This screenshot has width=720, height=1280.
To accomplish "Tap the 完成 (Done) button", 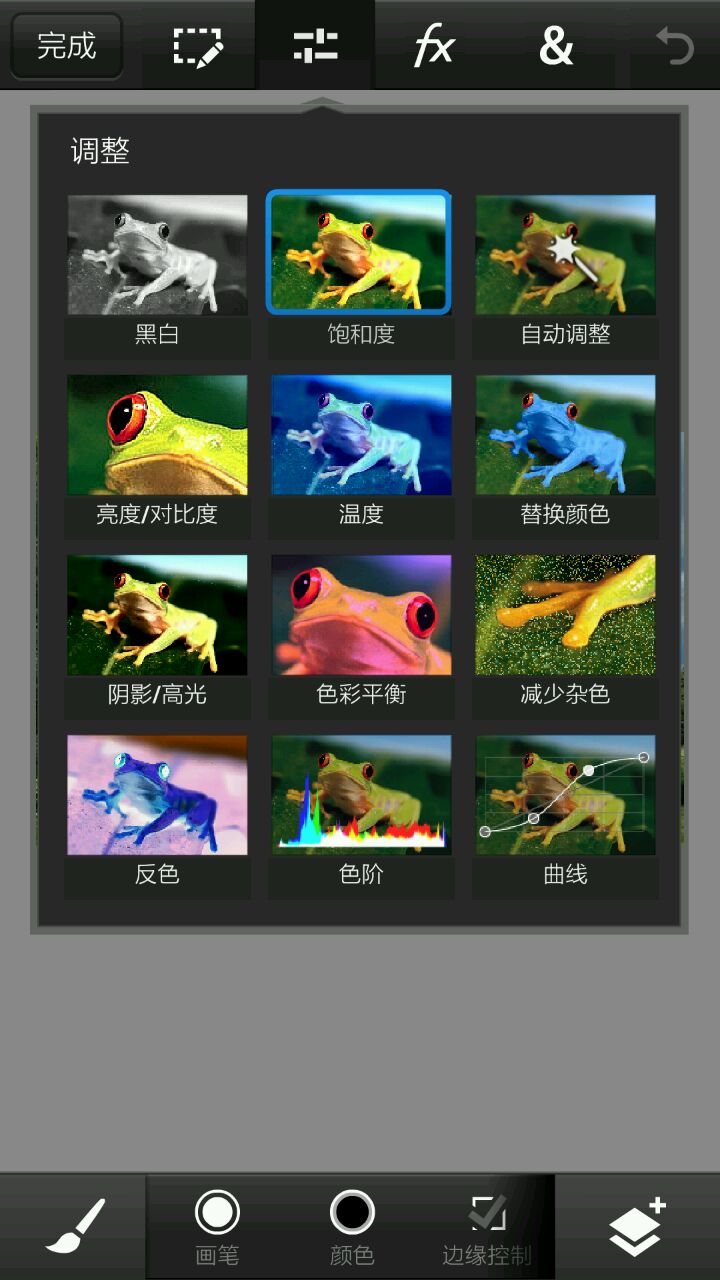I will coord(66,46).
